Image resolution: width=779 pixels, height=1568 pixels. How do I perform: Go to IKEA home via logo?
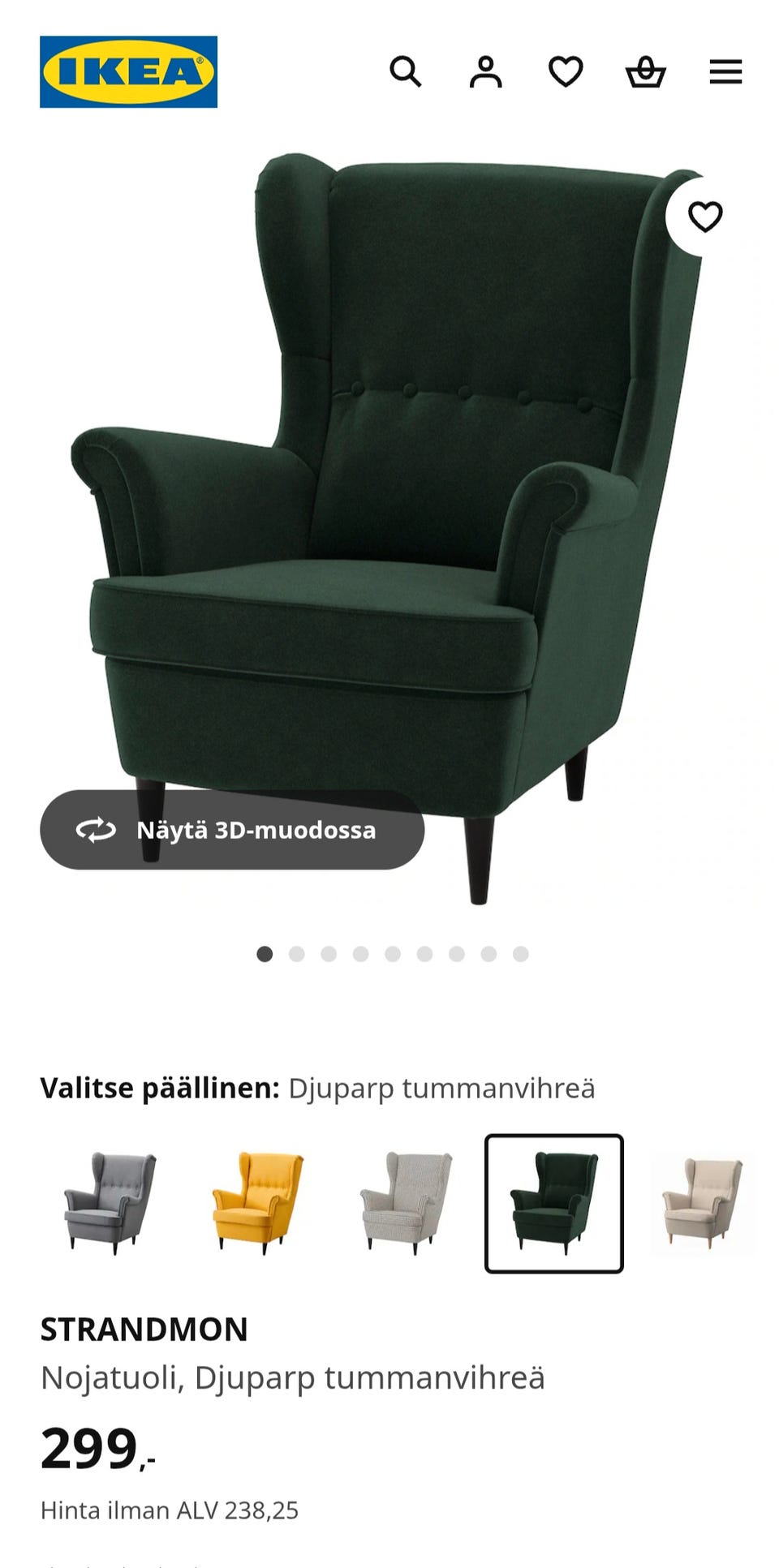pyautogui.click(x=128, y=71)
